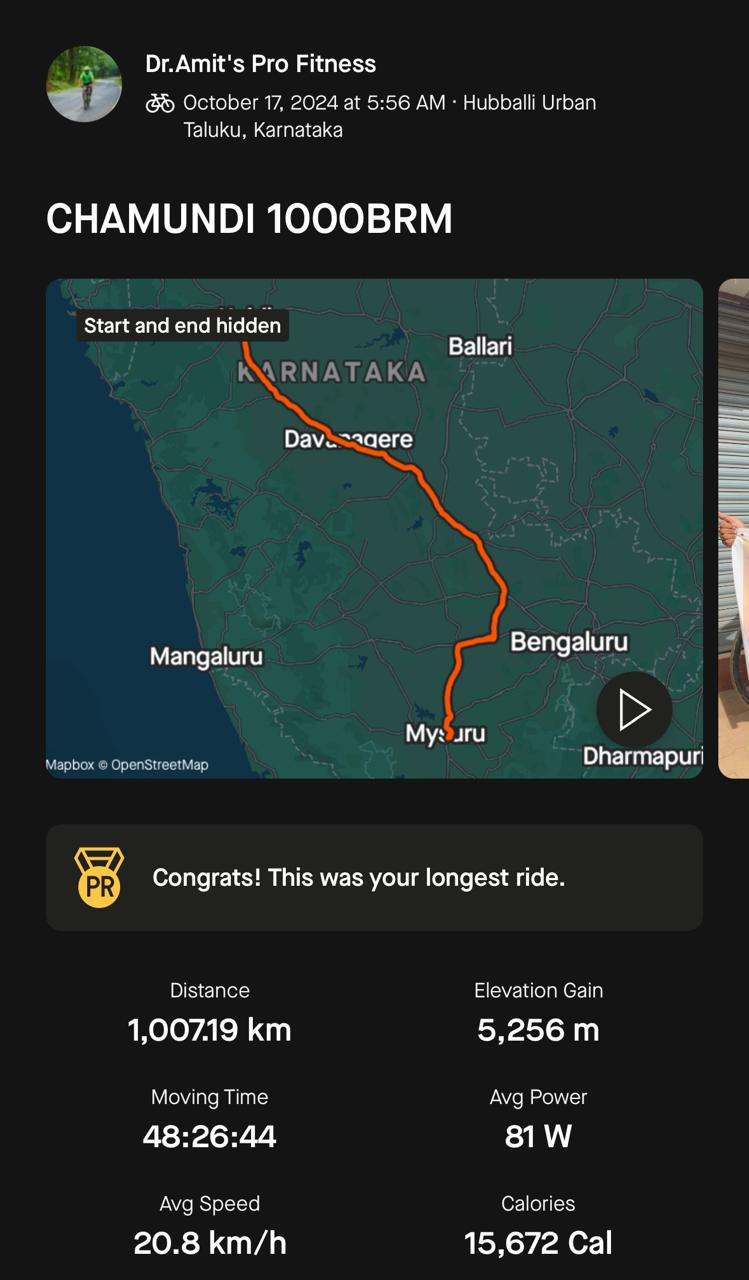Open the ride route map

click(374, 528)
